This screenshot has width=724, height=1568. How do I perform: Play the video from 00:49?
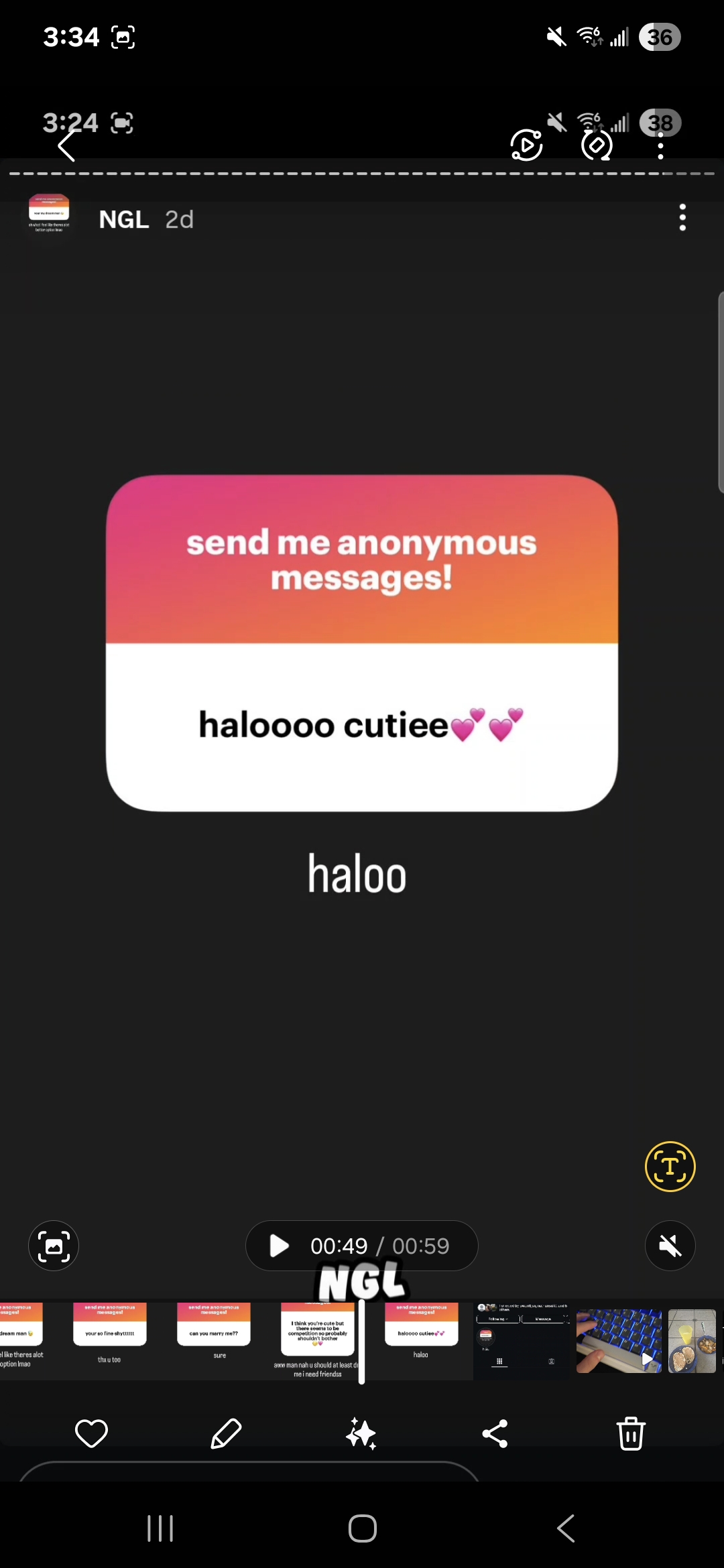pos(279,1246)
